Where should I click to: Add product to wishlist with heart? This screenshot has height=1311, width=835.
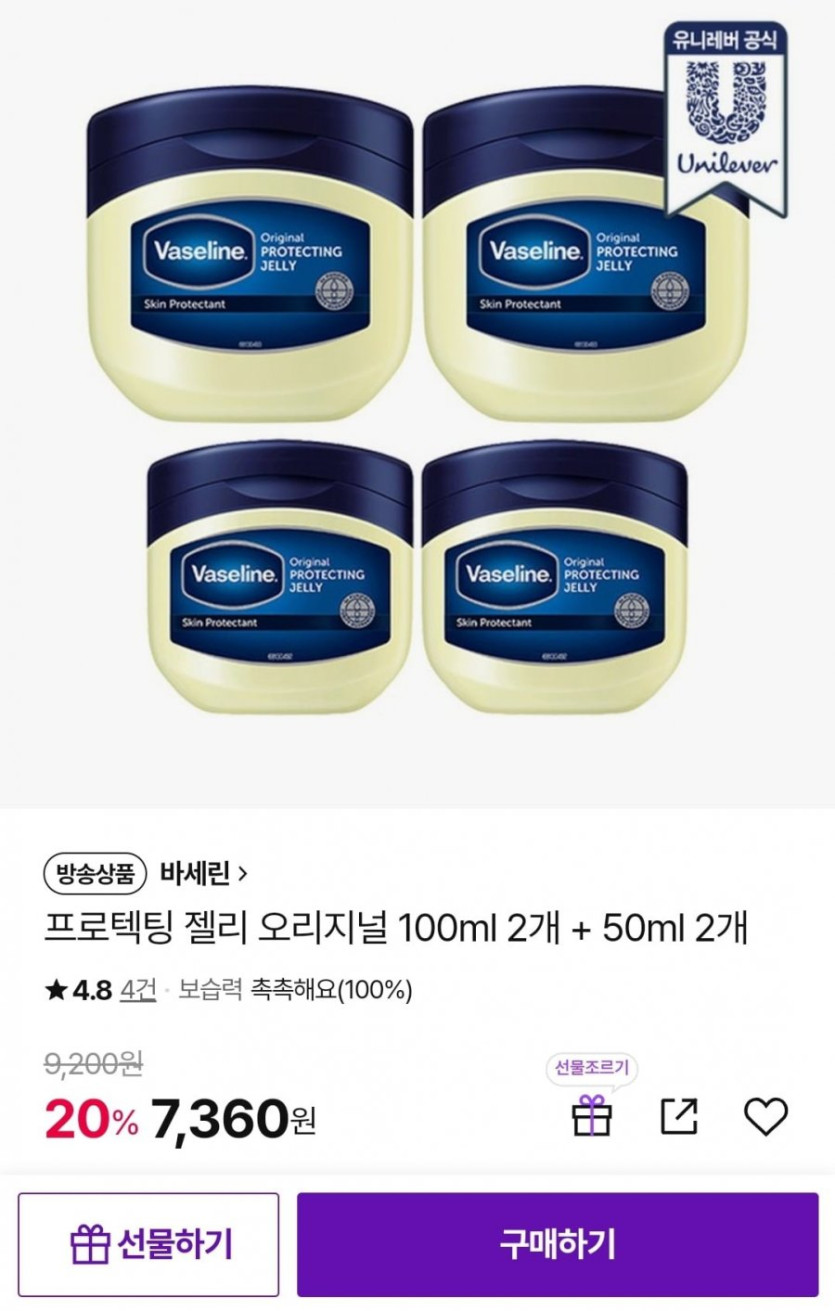[766, 1116]
